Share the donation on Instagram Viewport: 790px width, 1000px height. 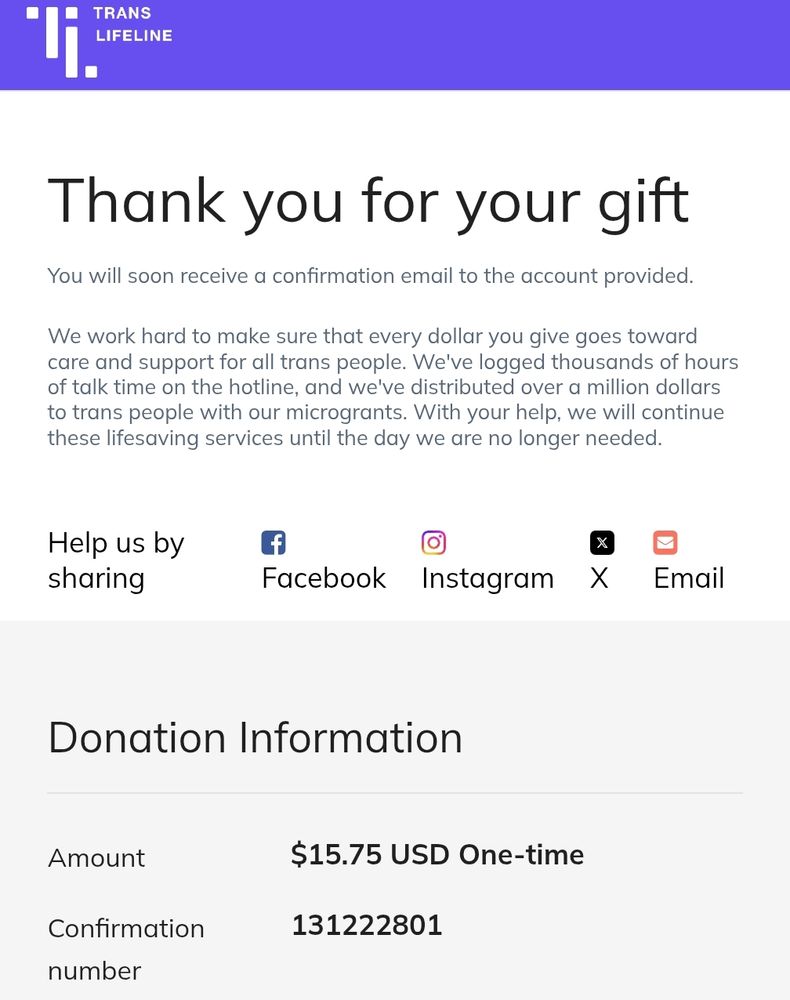click(x=488, y=561)
